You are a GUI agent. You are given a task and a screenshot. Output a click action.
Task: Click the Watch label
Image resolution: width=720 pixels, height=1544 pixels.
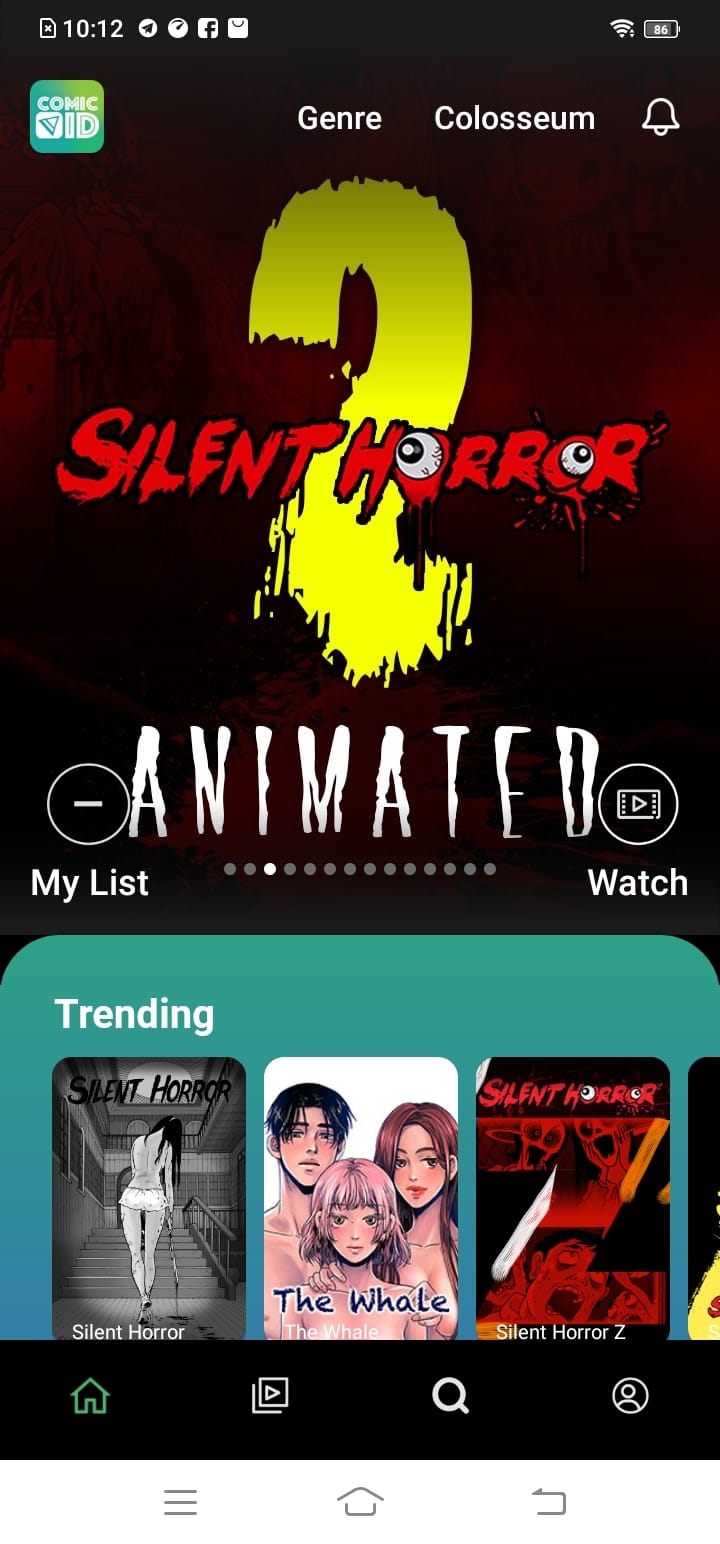(638, 882)
